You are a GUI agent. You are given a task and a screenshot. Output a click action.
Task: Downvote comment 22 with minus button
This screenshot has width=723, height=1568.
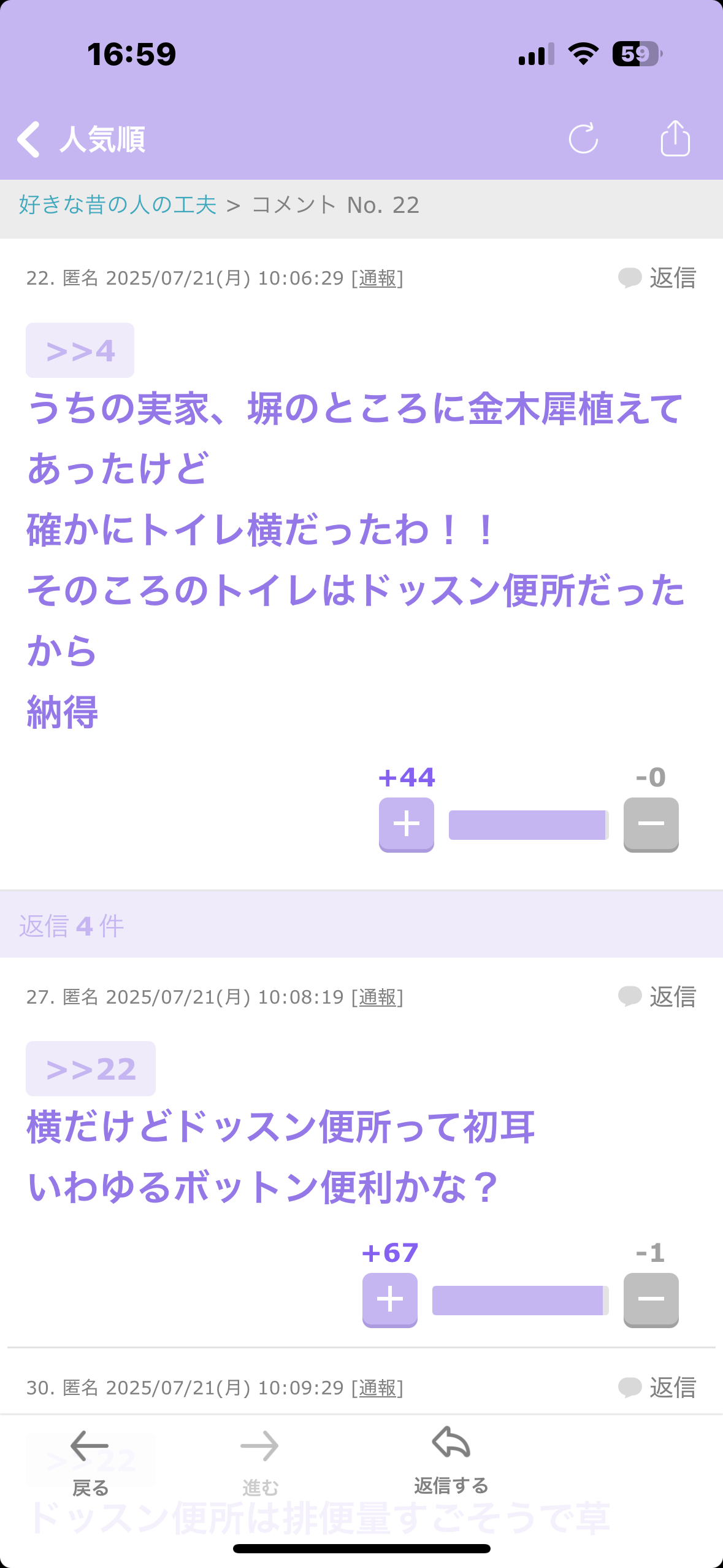[x=651, y=824]
